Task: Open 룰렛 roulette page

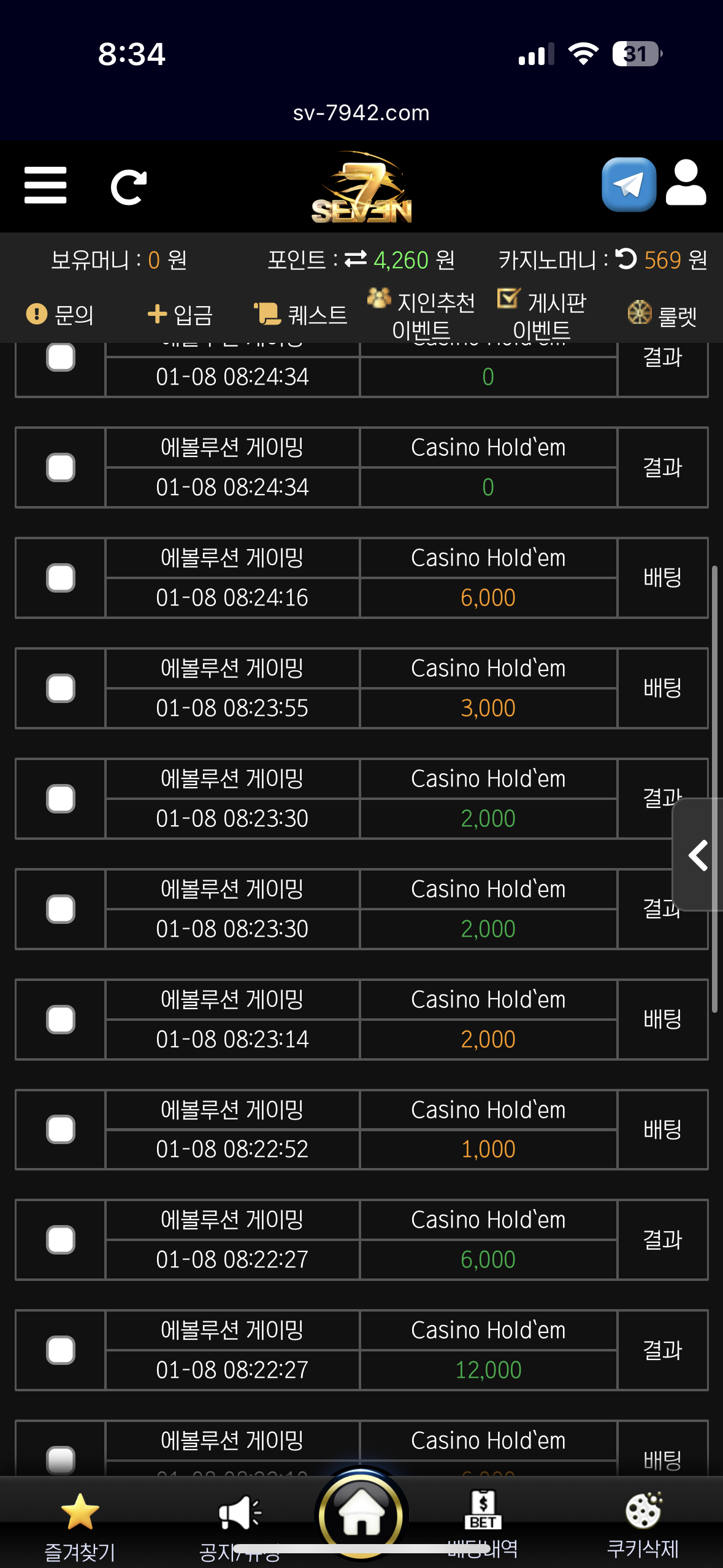Action: pyautogui.click(x=662, y=315)
